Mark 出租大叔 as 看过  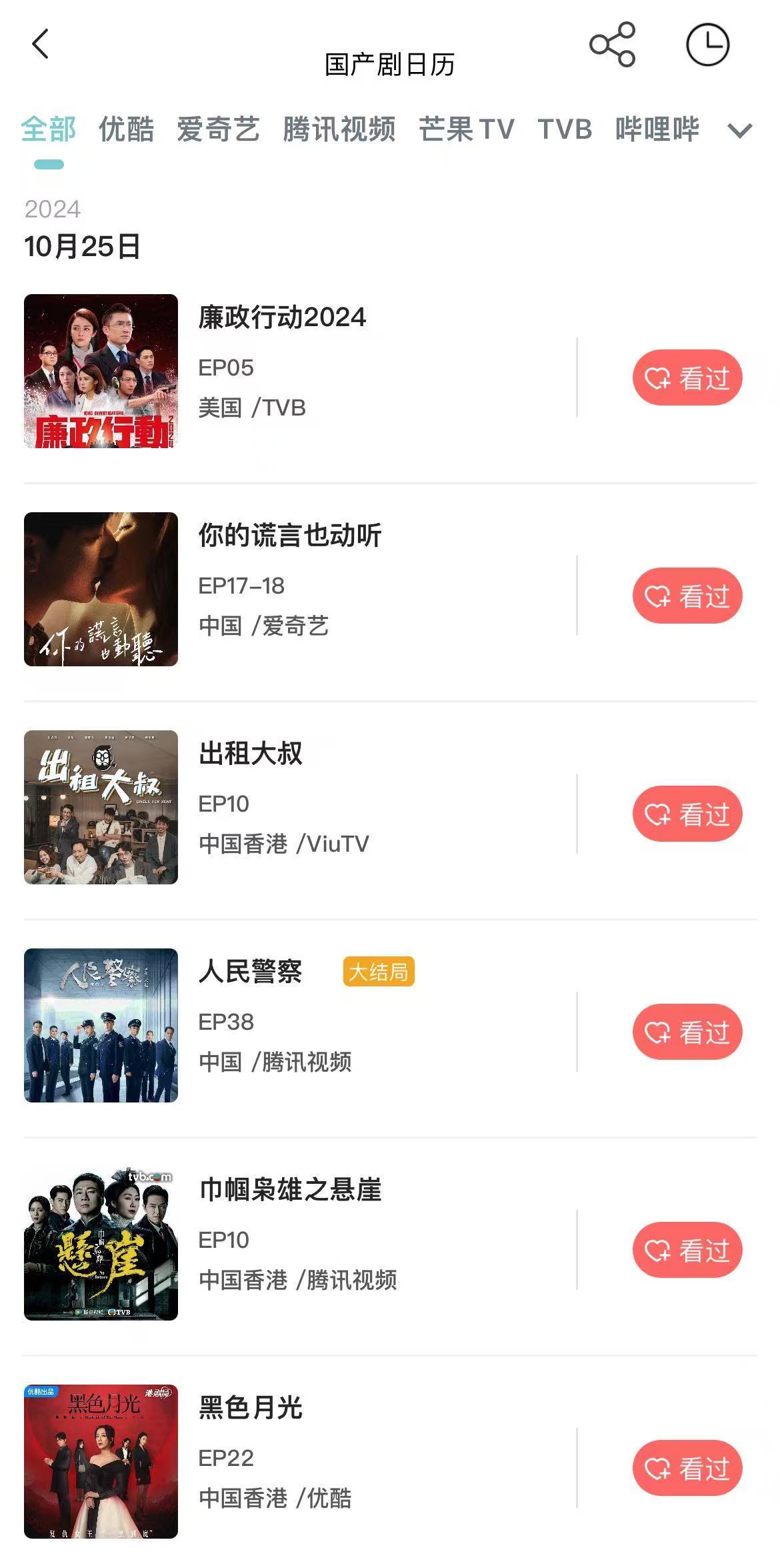click(x=687, y=814)
